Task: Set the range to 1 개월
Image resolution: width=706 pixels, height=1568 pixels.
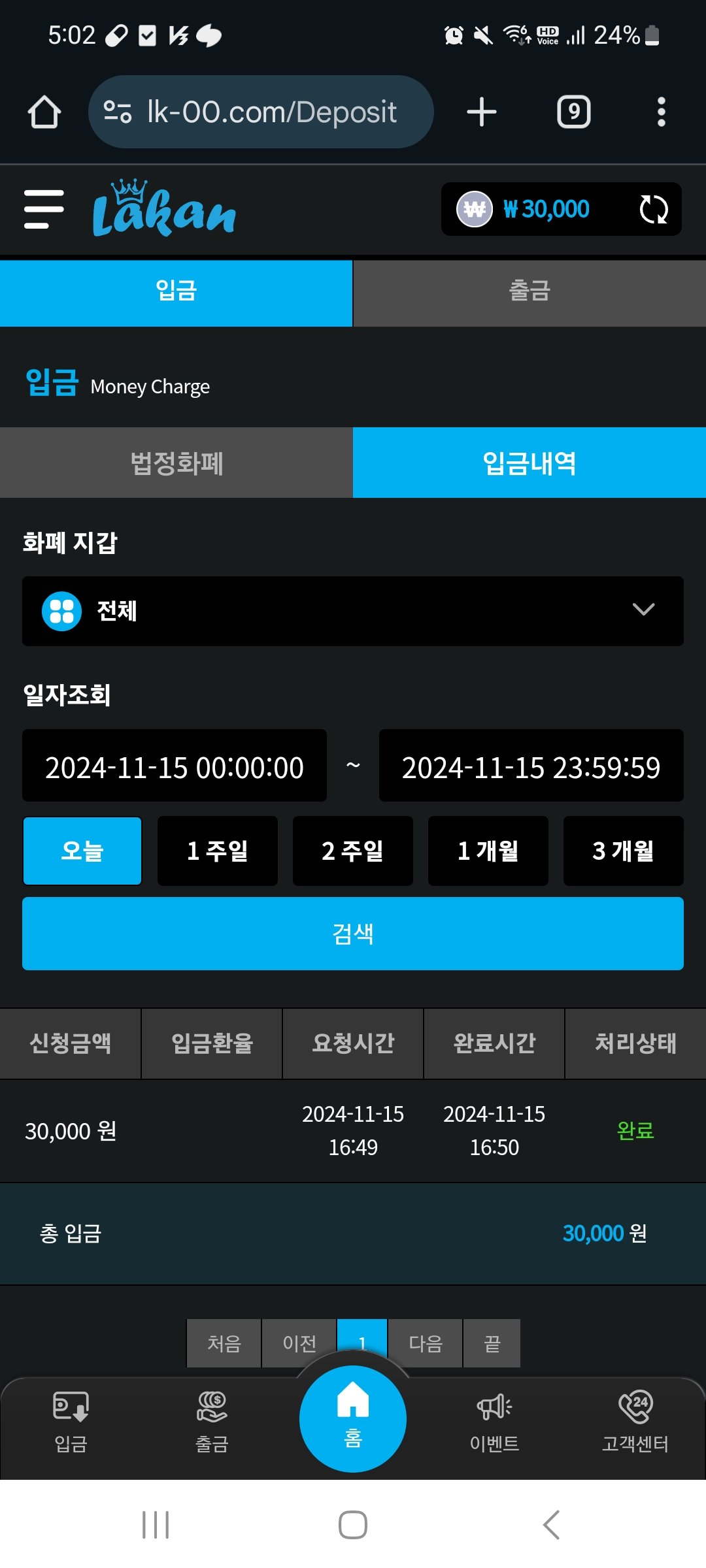Action: (488, 851)
